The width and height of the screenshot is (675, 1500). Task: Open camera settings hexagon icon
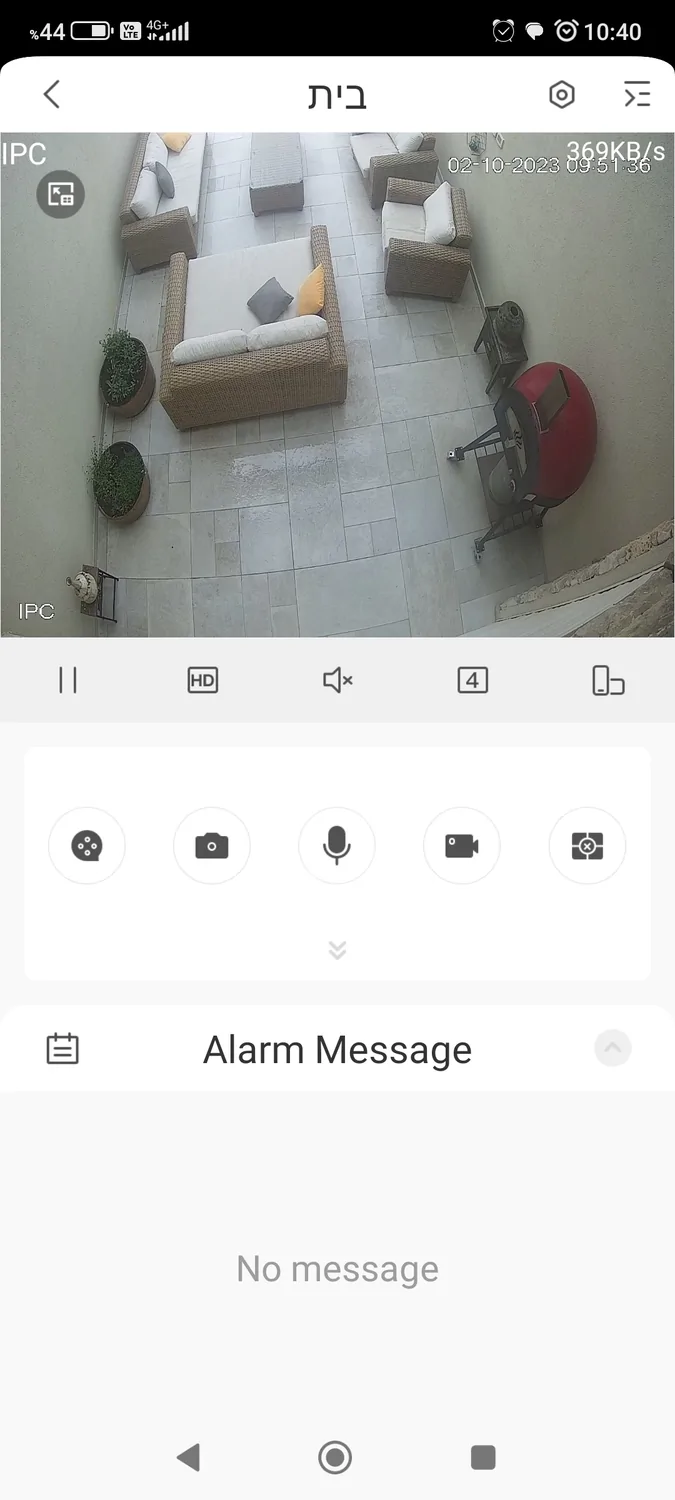pos(562,95)
